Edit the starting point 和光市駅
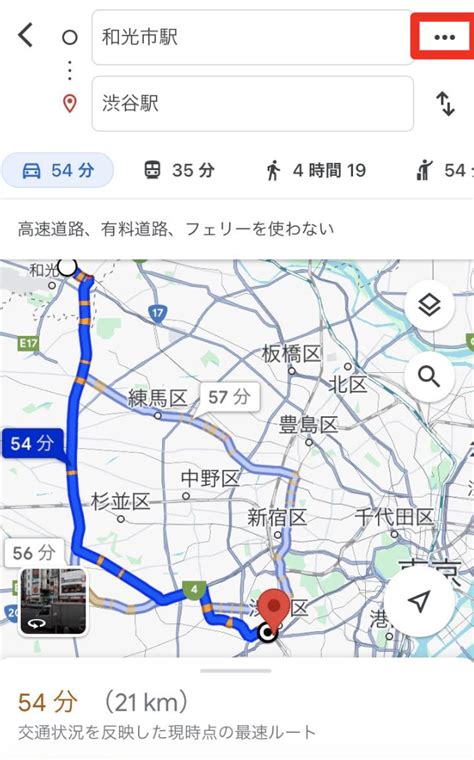The height and width of the screenshot is (760, 474). 253,37
